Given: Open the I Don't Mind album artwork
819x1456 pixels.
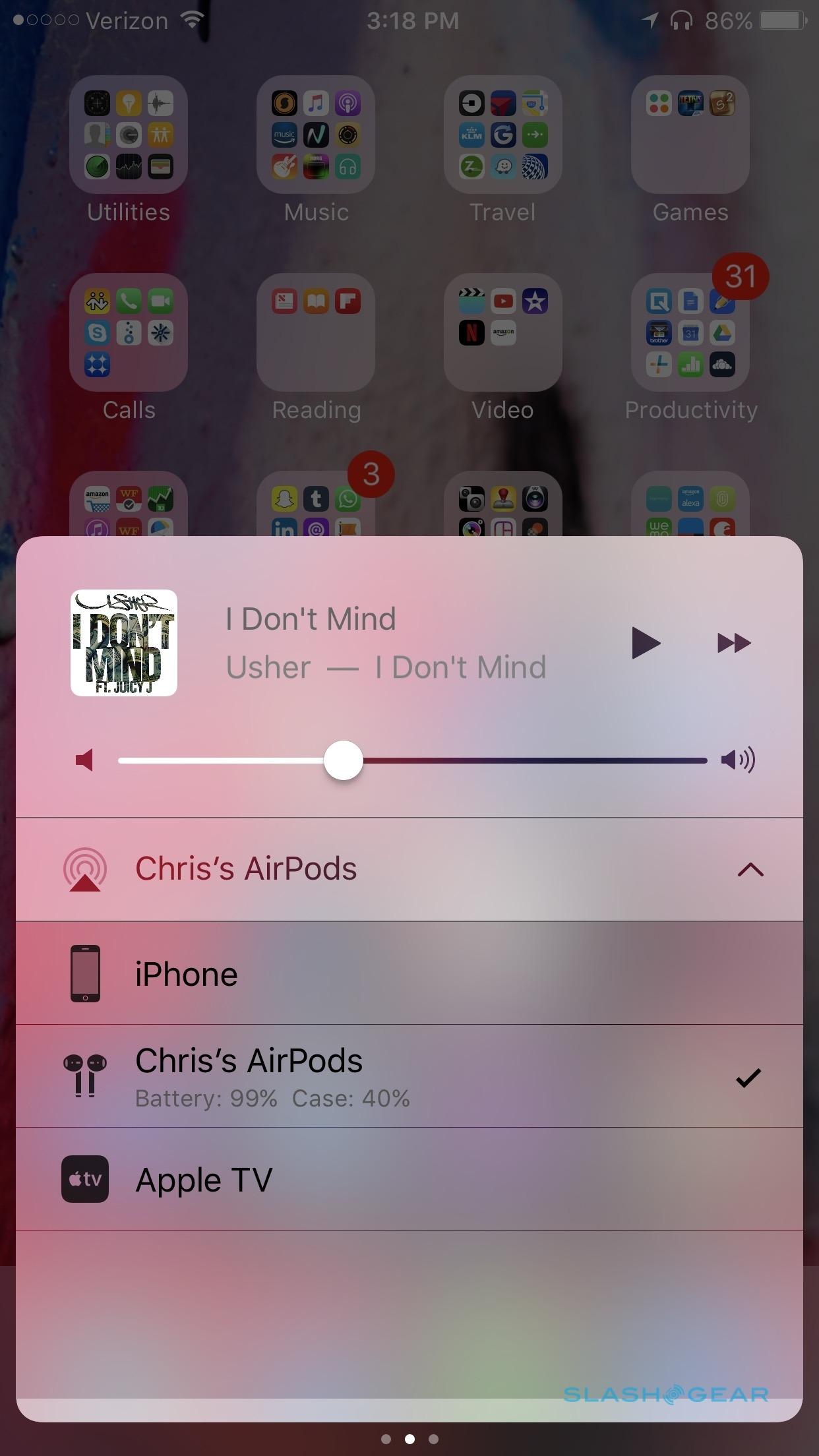Looking at the screenshot, I should pyautogui.click(x=124, y=643).
